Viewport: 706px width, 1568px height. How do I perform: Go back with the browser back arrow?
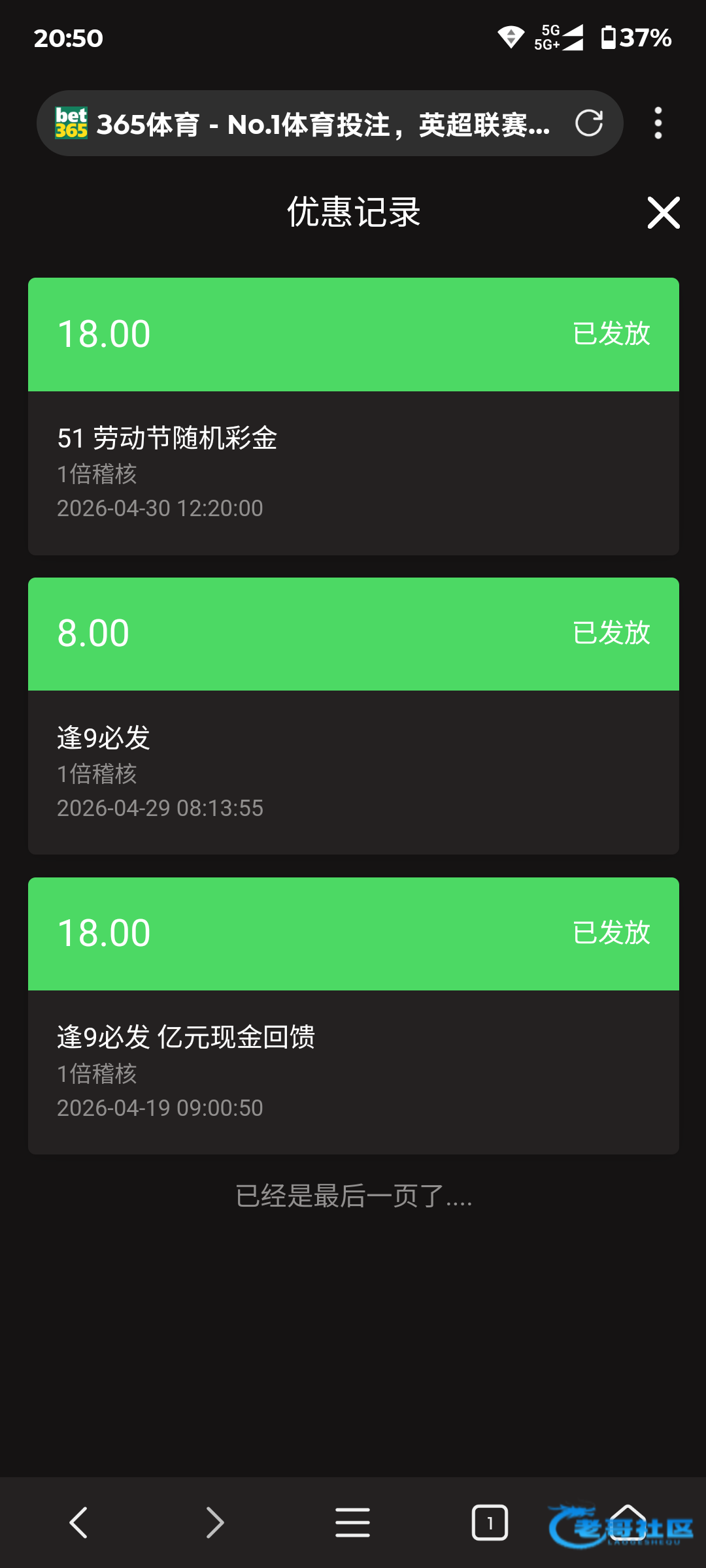point(78,1523)
